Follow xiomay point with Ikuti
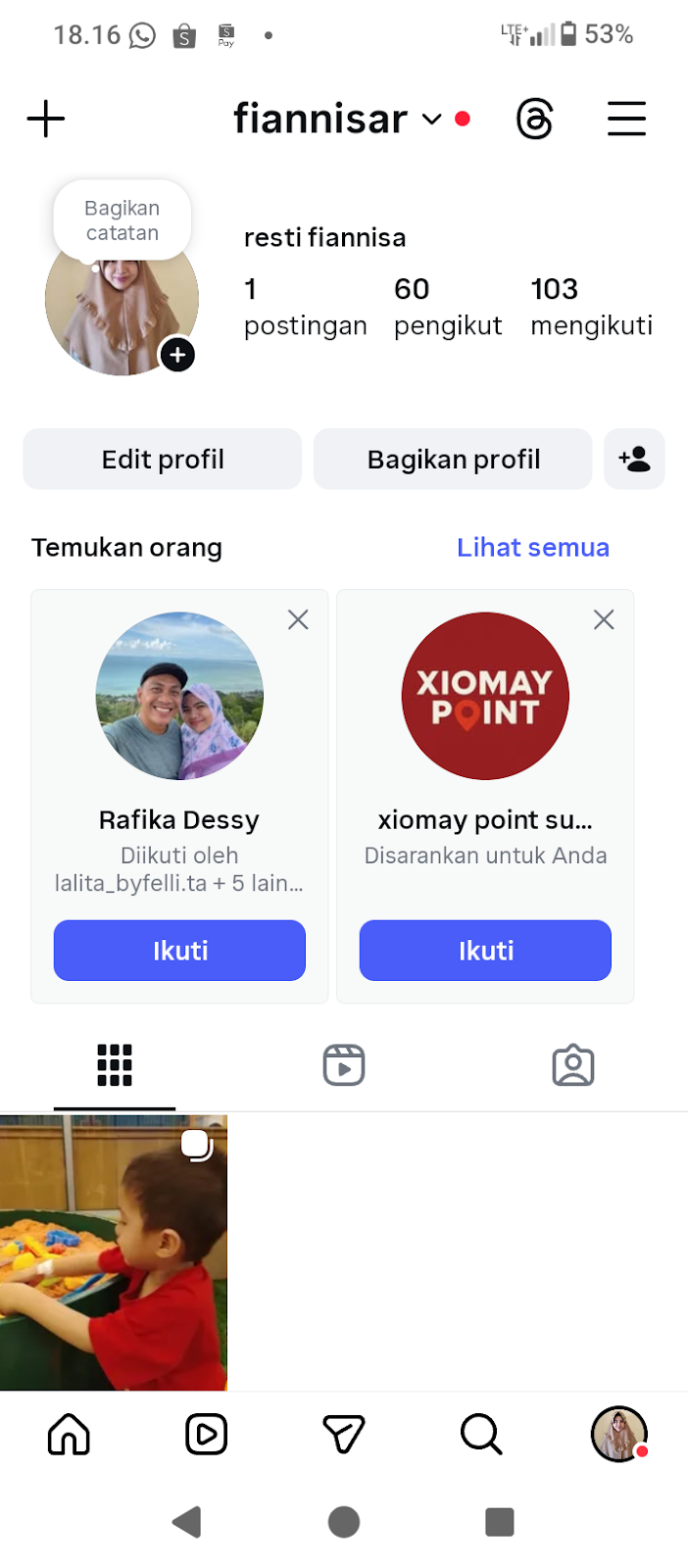This screenshot has height=1568, width=688. pyautogui.click(x=485, y=951)
